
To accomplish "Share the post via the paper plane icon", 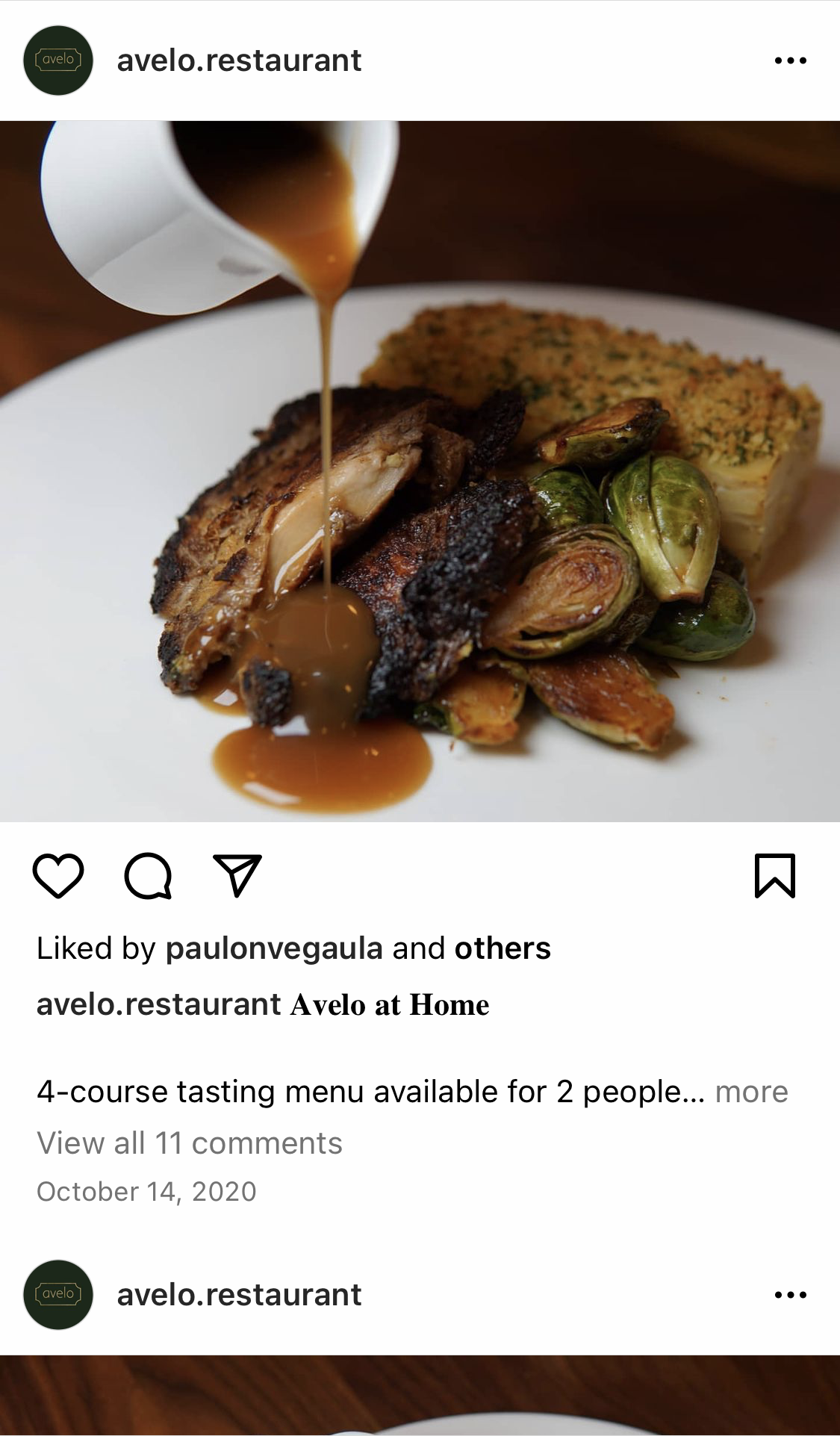I will [237, 876].
